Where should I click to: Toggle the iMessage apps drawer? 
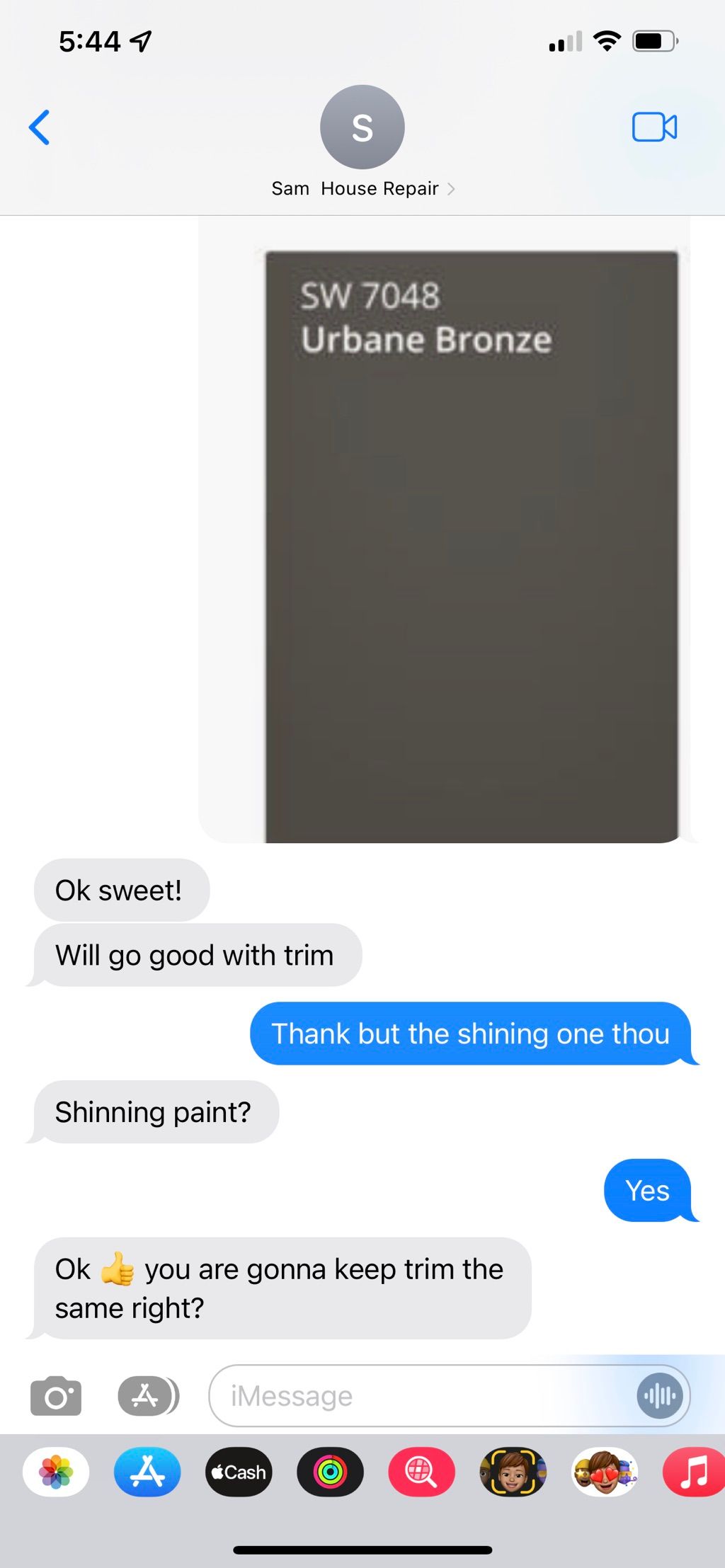(x=147, y=1396)
